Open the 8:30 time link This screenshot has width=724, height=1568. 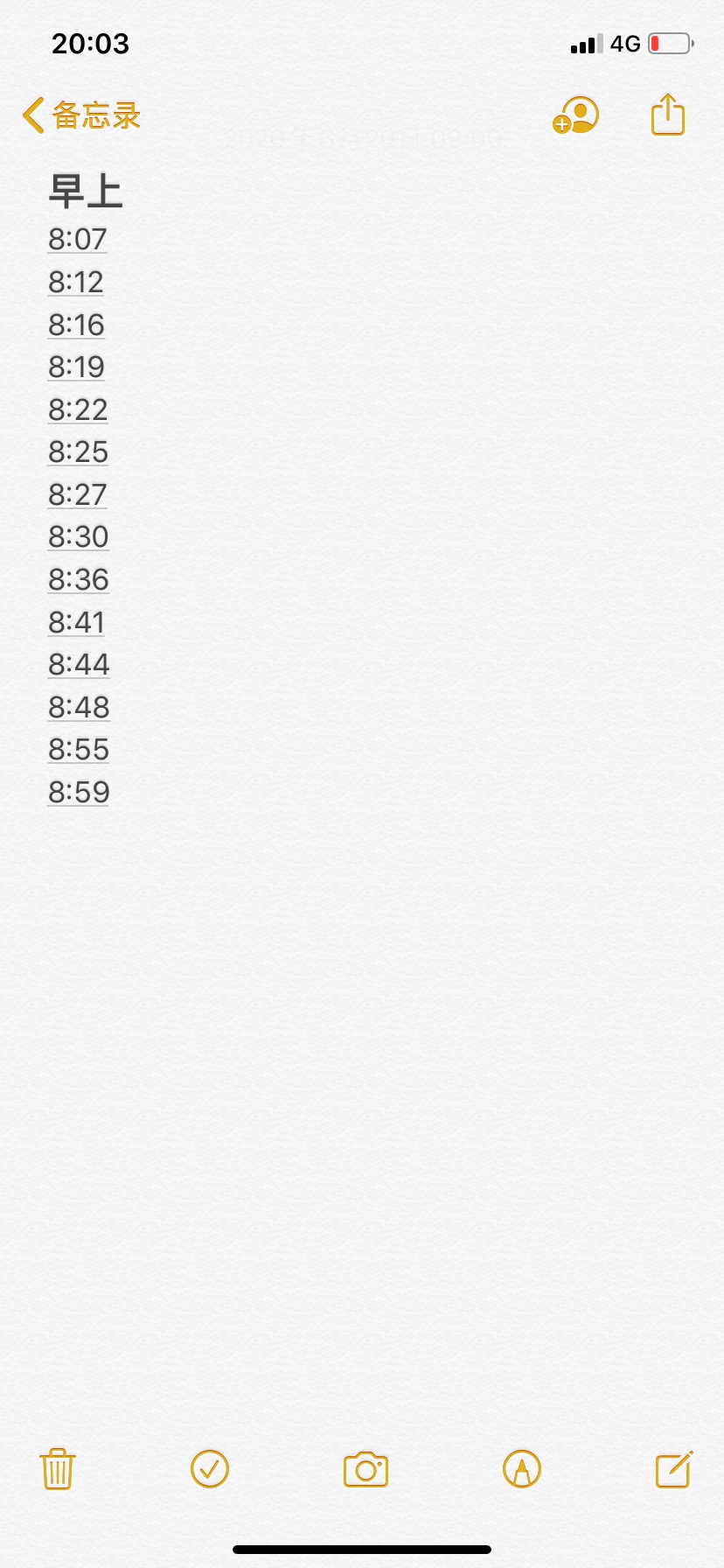(79, 536)
